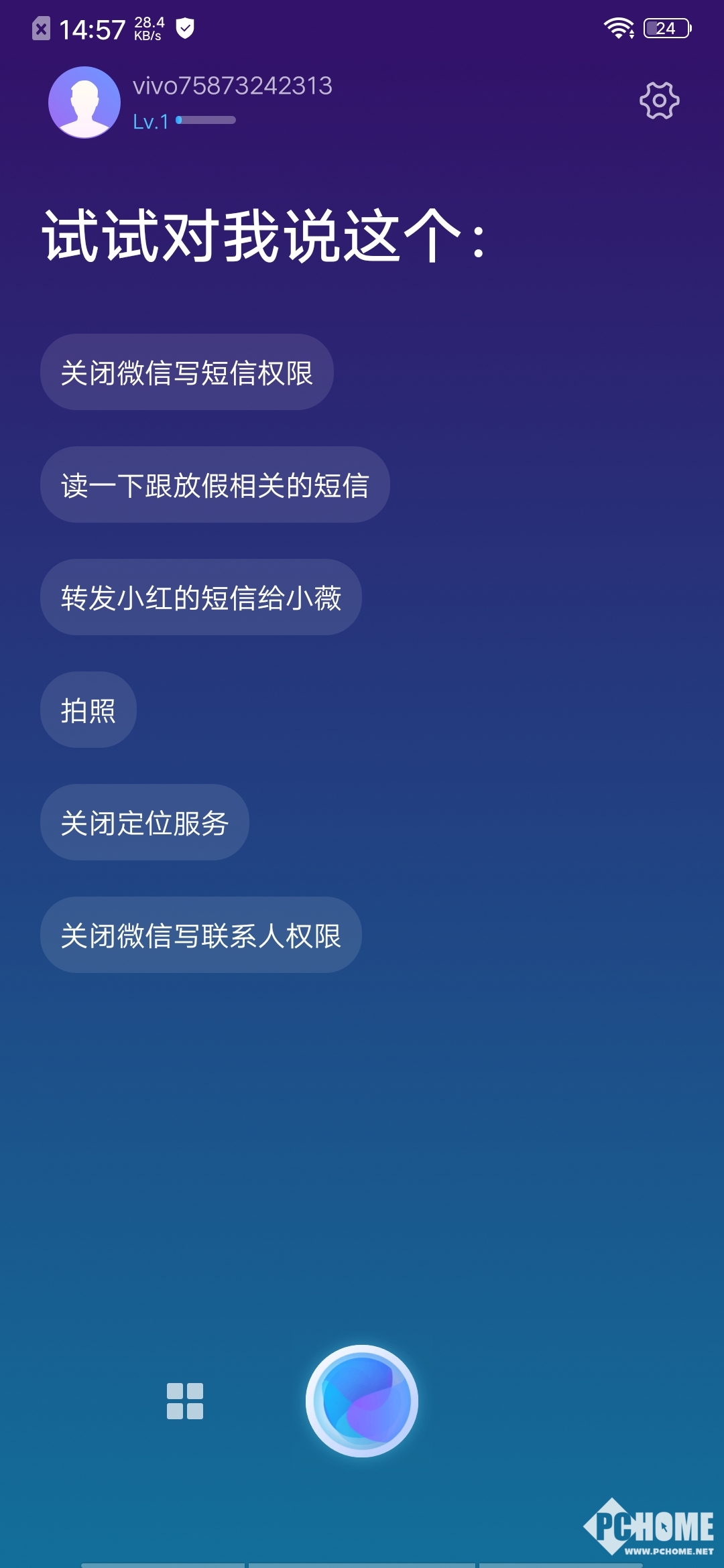Tap the 转发小红的短信给小薇 chip
The width and height of the screenshot is (724, 1568).
[x=201, y=598]
